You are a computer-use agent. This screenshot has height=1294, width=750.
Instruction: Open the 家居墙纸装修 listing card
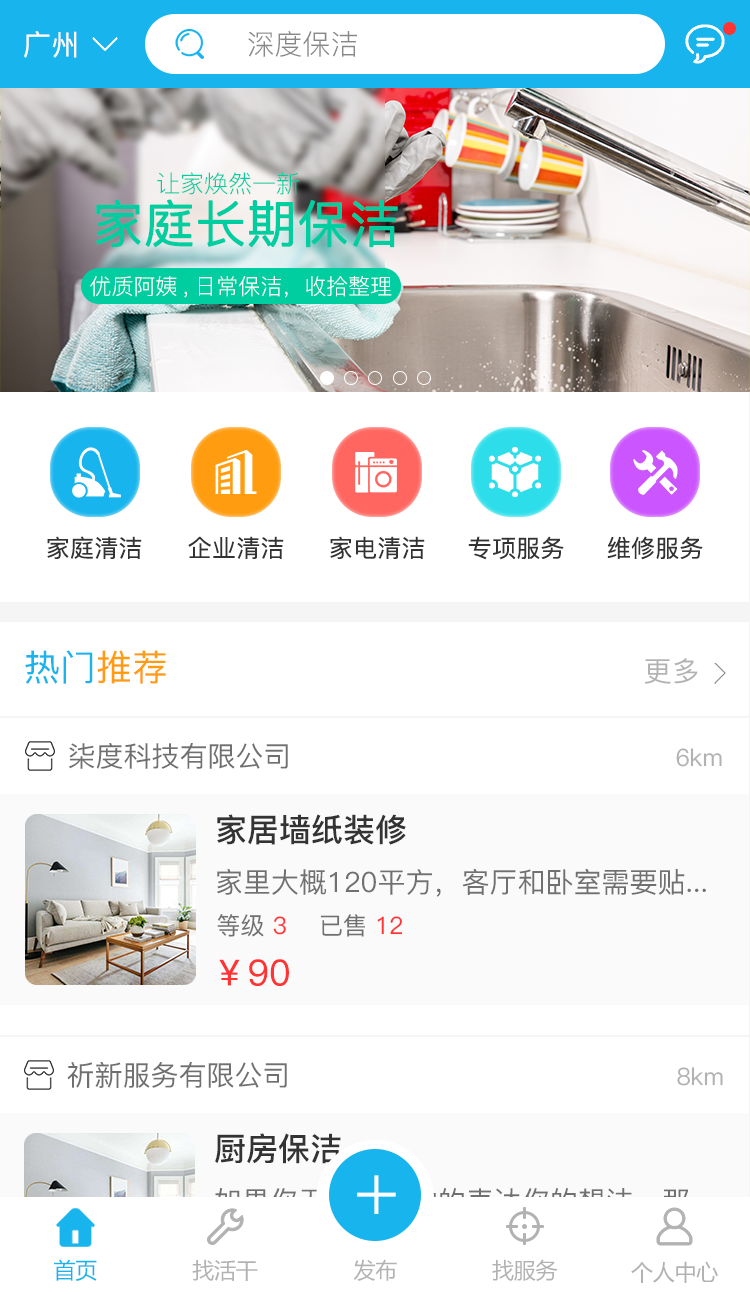point(375,900)
